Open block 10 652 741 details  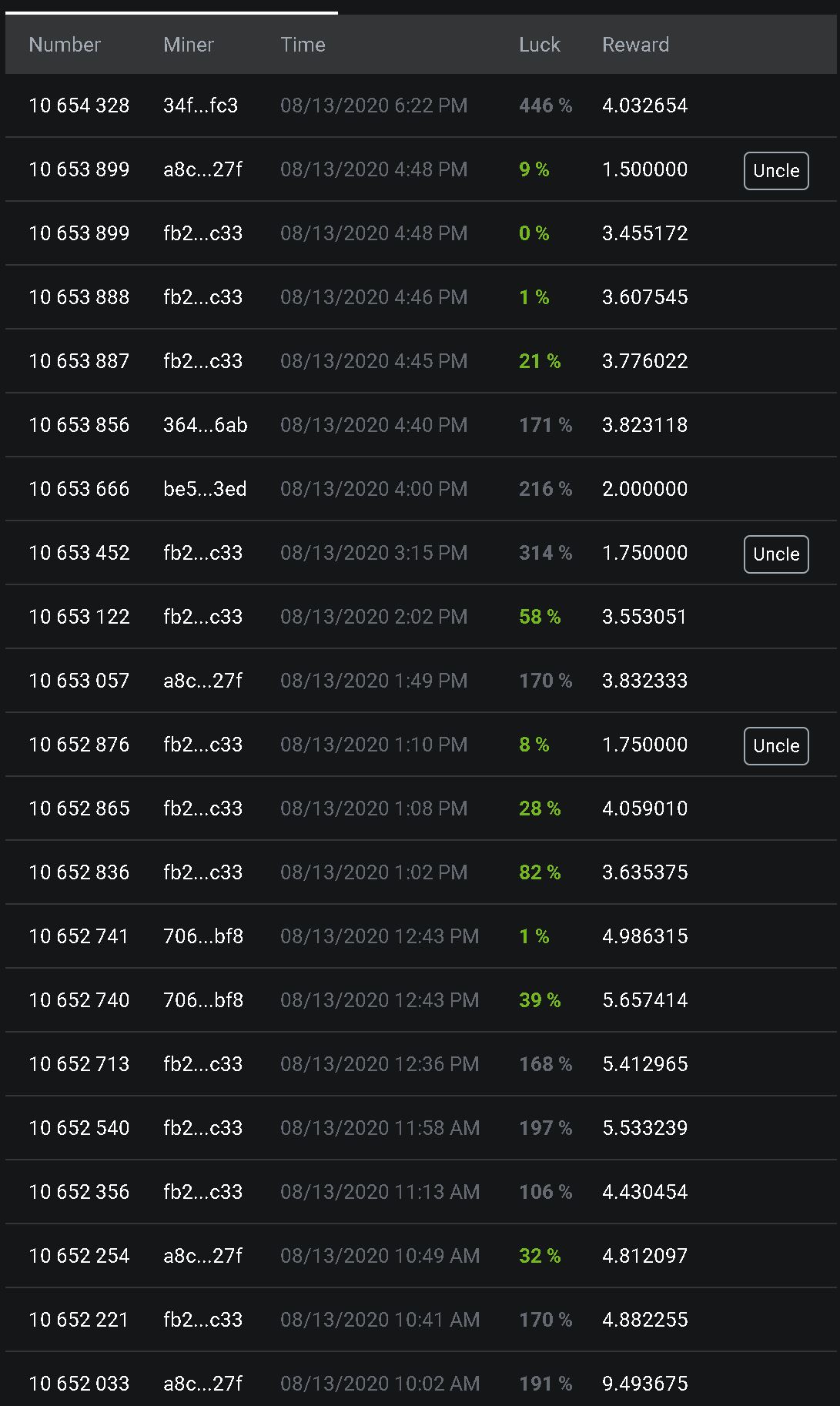coord(79,936)
